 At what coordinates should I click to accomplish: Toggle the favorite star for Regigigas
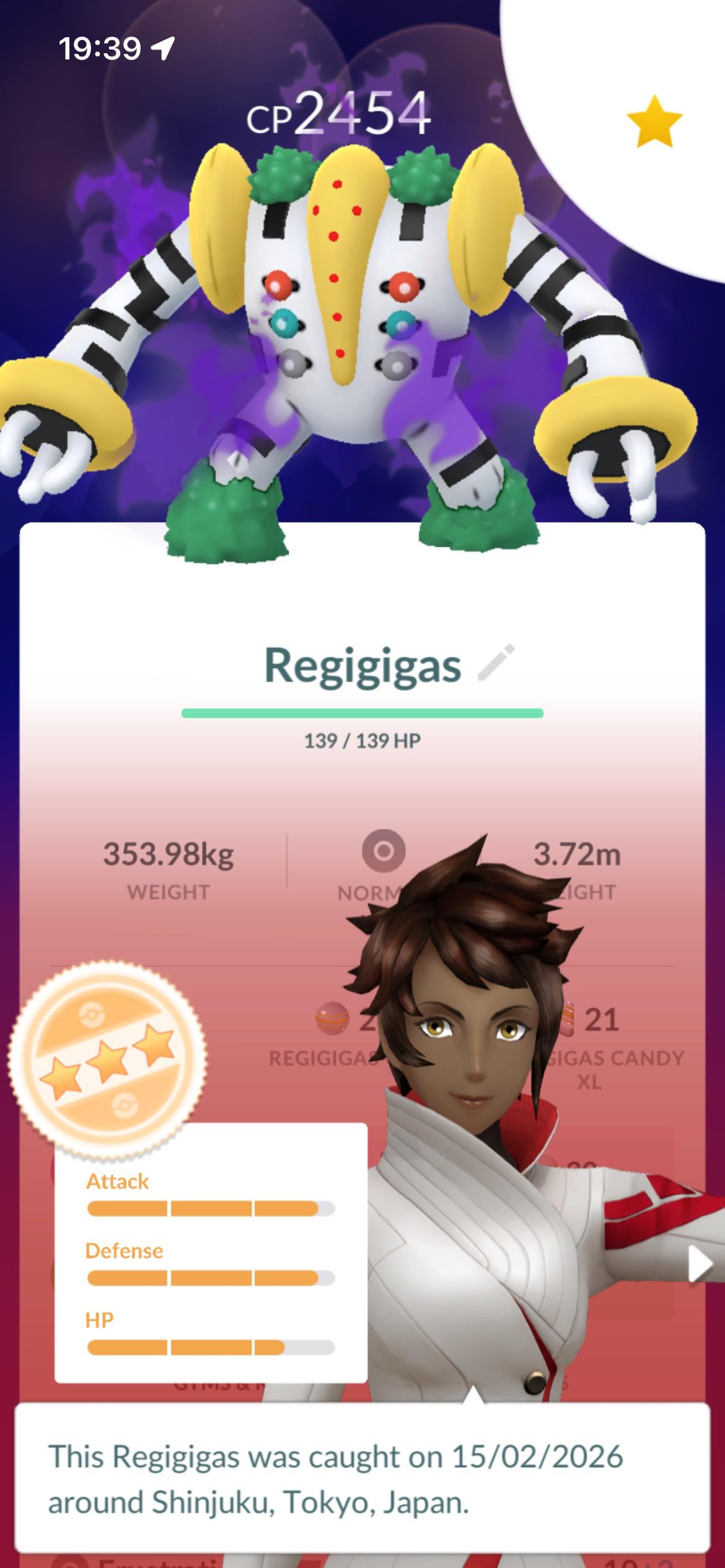(x=654, y=121)
